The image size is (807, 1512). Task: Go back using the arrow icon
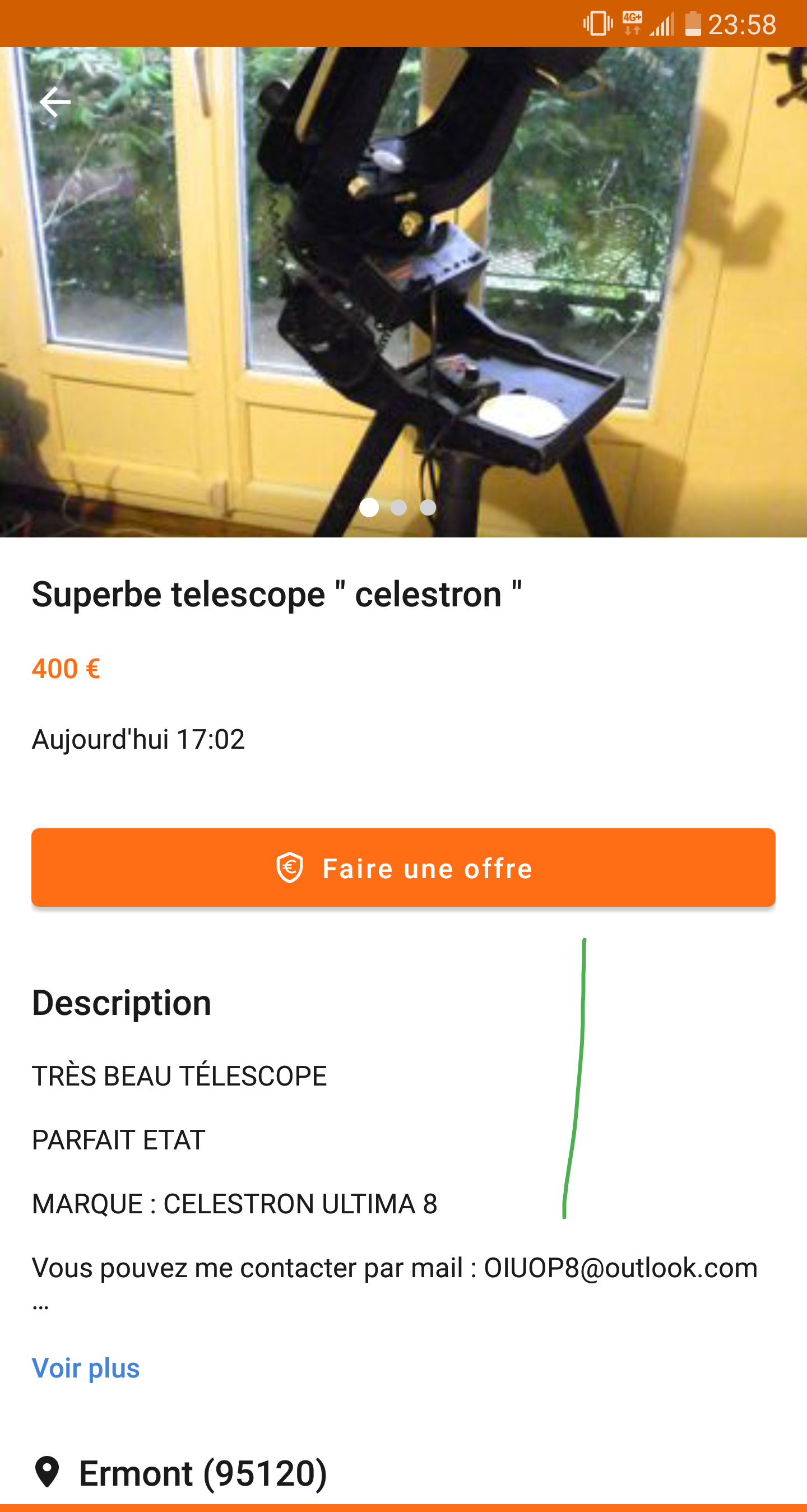coord(54,102)
